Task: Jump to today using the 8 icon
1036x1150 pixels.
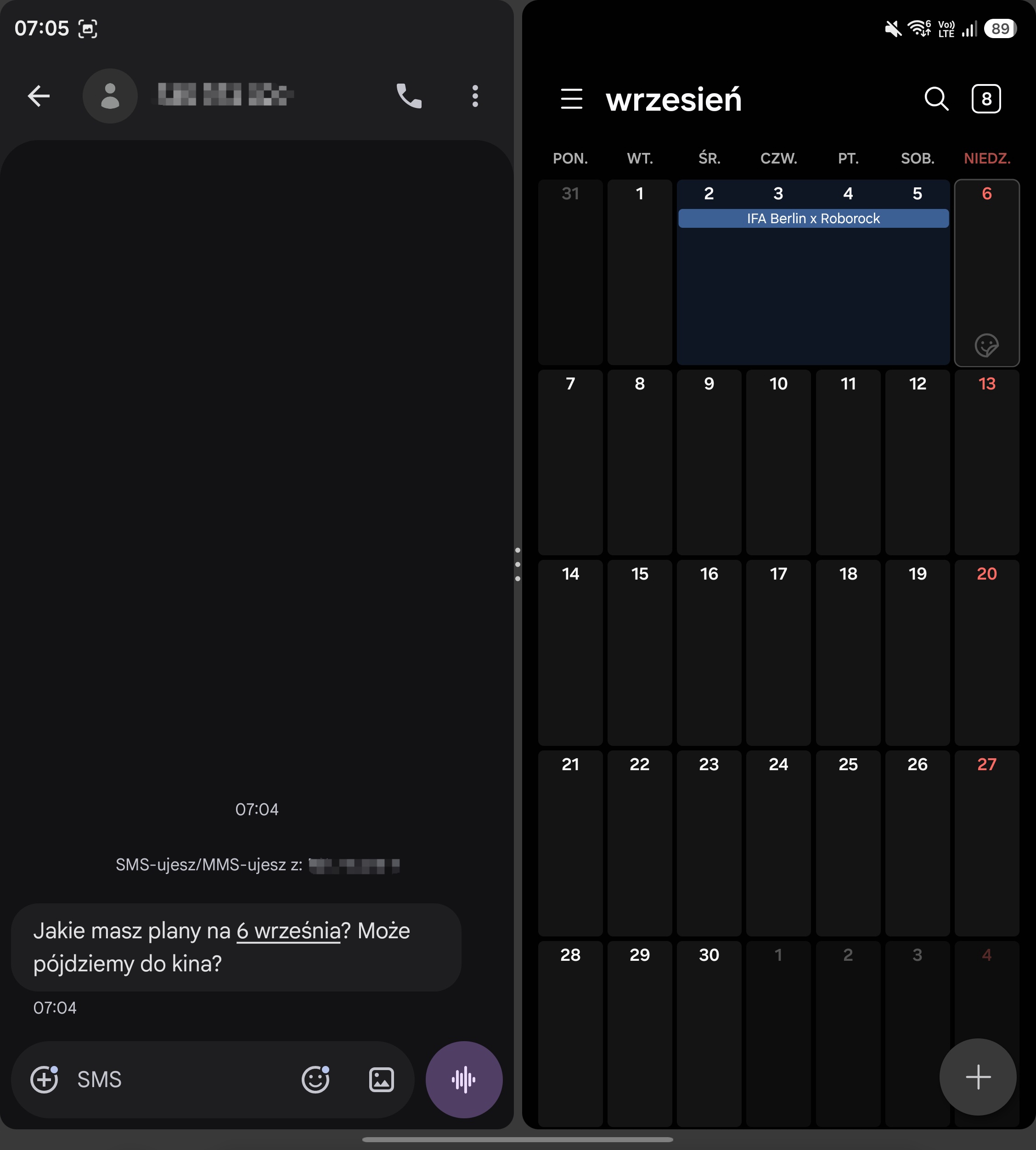Action: [x=986, y=98]
